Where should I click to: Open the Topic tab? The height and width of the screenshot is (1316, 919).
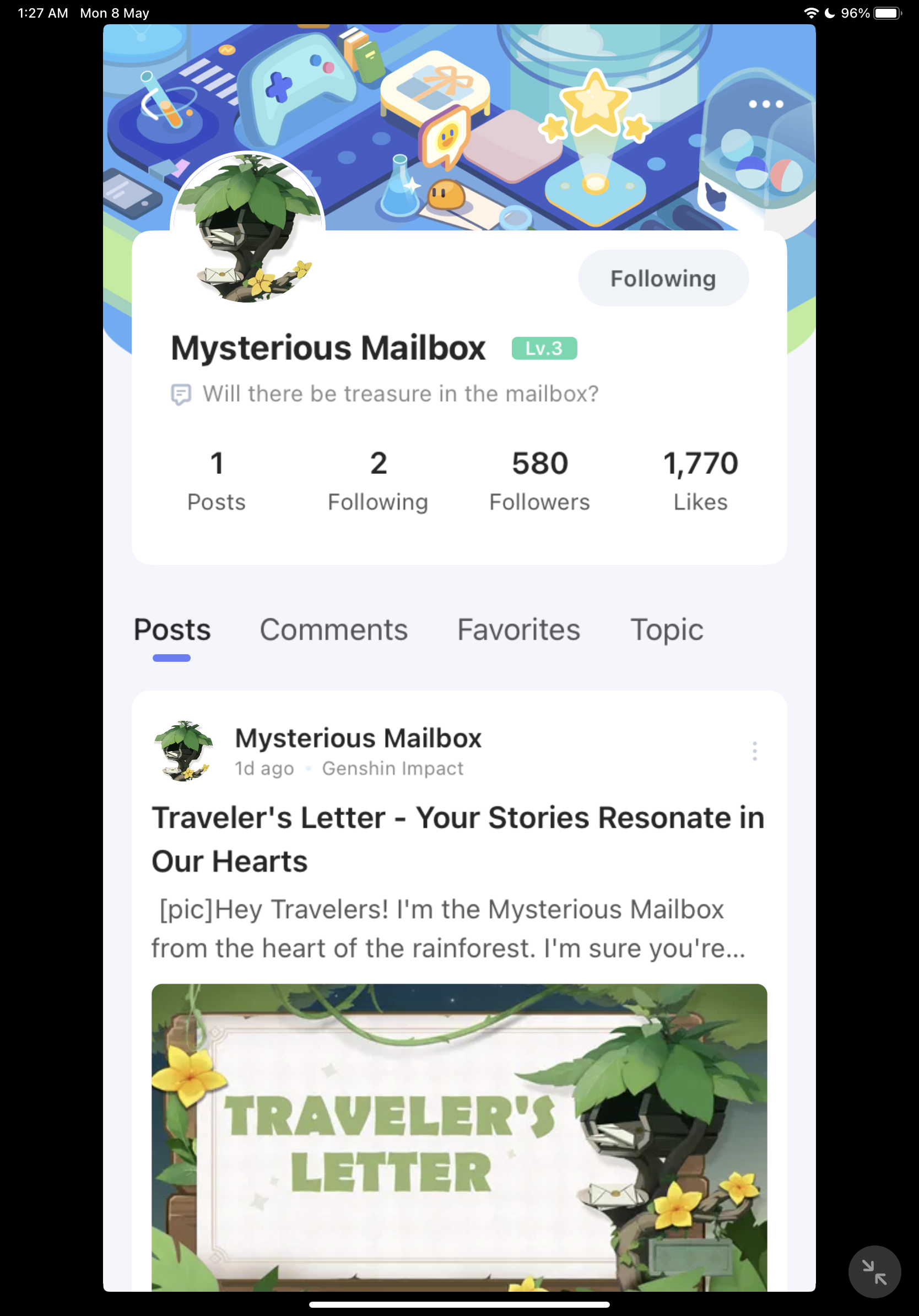point(666,630)
